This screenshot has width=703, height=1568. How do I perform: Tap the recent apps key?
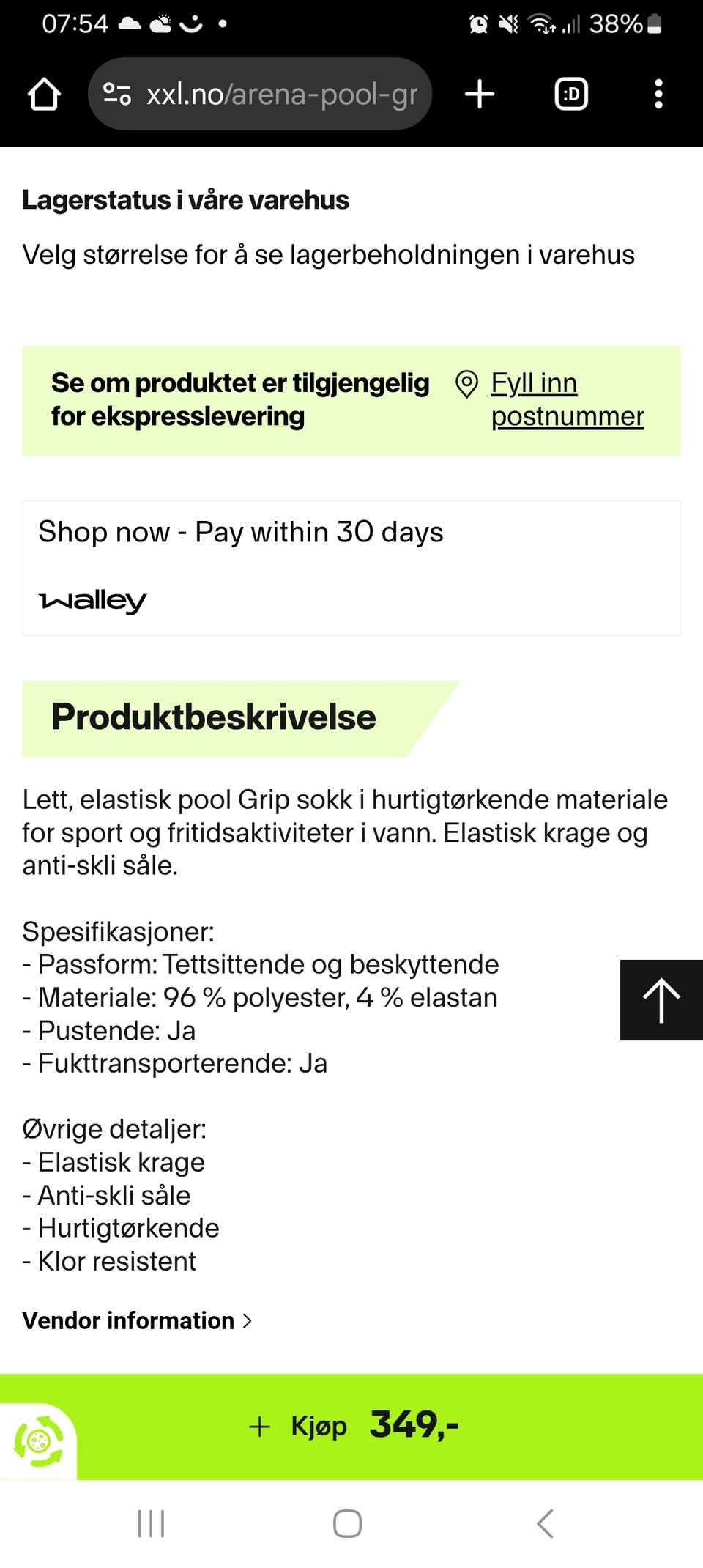[149, 1523]
